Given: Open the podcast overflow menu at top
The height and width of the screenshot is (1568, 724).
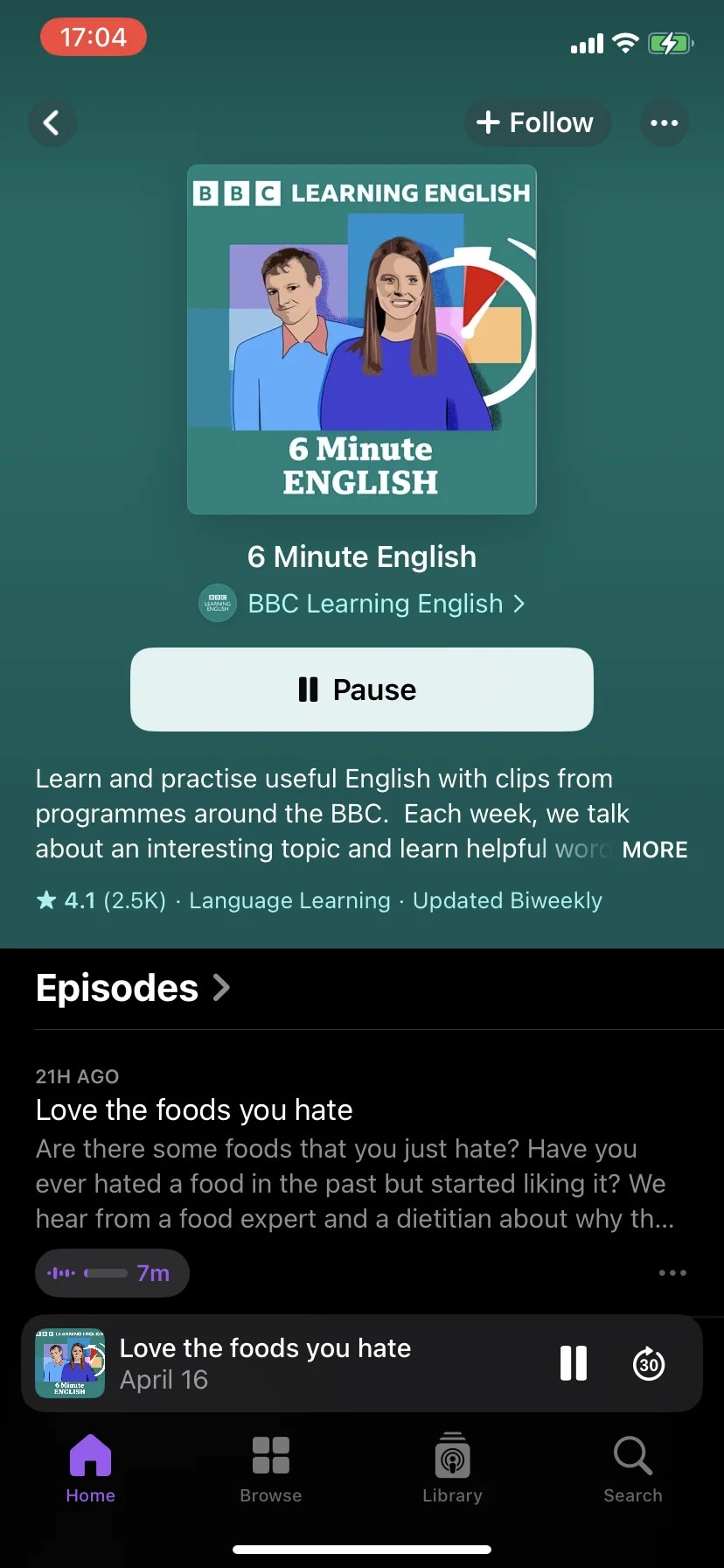Looking at the screenshot, I should point(664,122).
